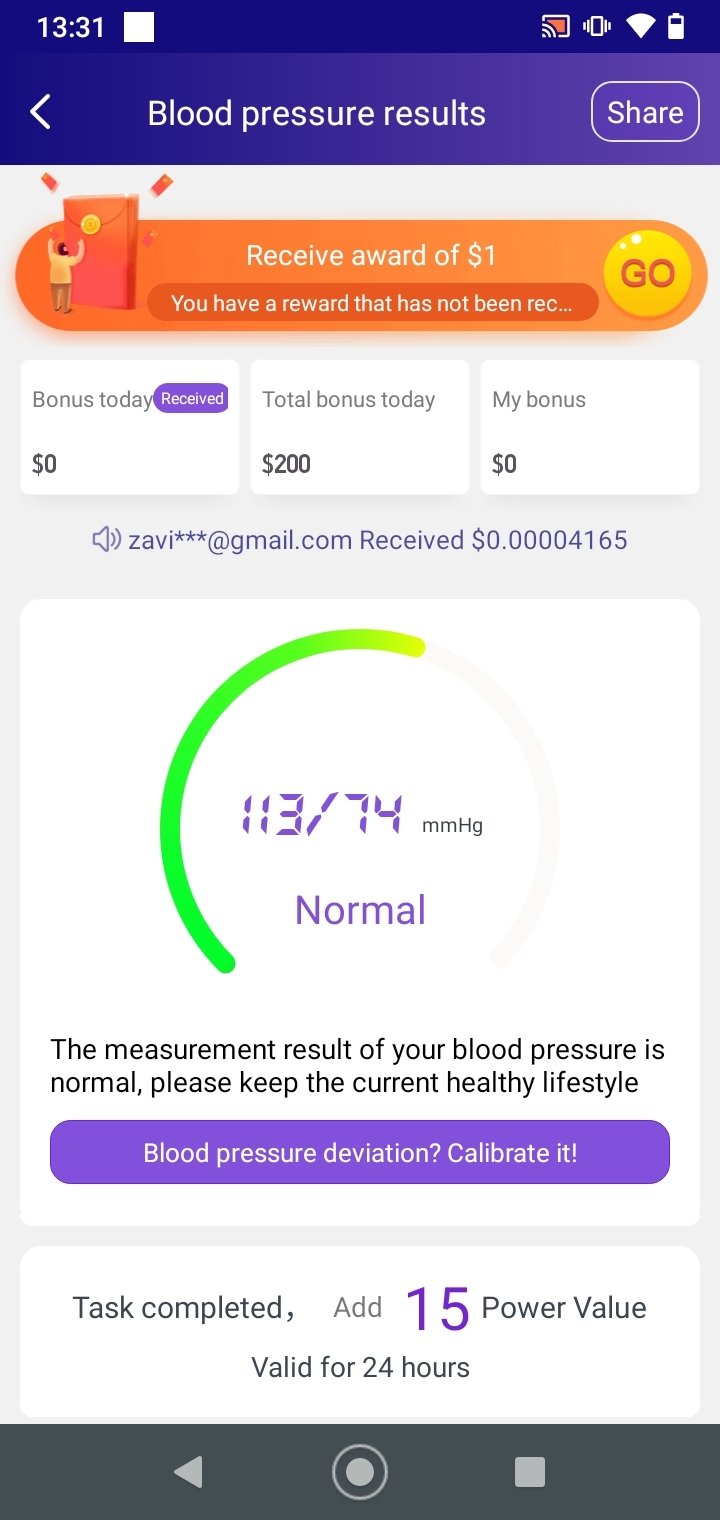Share the blood pressure results
Screen dimensions: 720x1520
[x=645, y=112]
